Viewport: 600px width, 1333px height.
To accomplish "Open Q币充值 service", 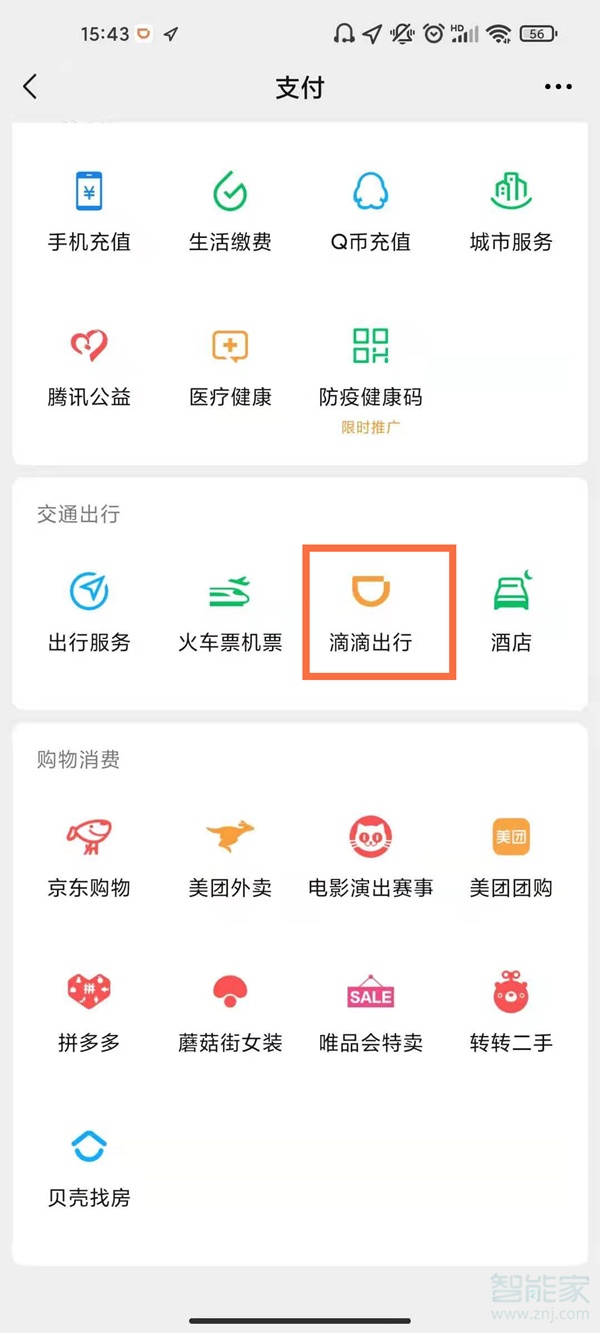I will tap(371, 210).
